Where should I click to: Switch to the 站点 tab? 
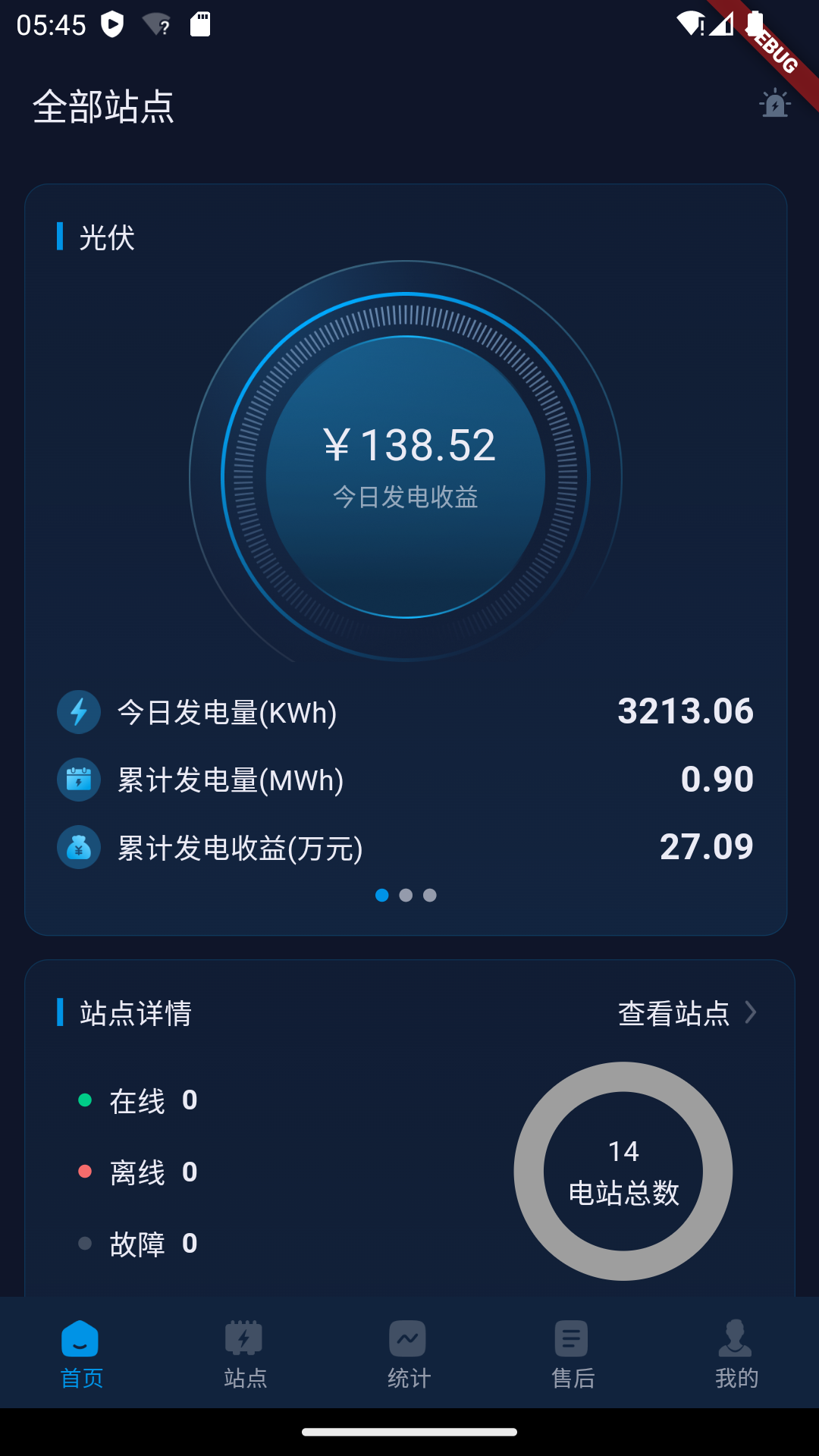click(245, 1354)
